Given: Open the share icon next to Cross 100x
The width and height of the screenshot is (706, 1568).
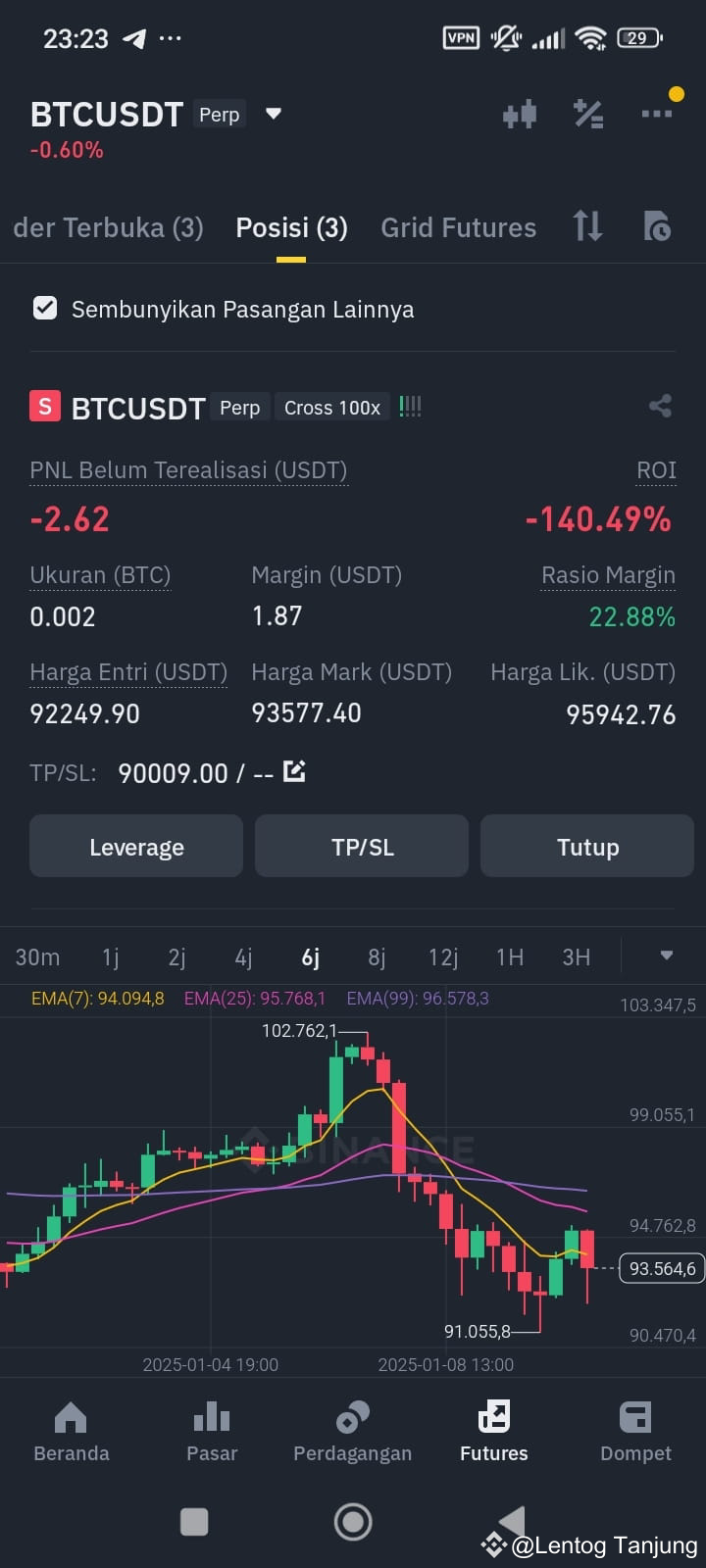Looking at the screenshot, I should click(659, 406).
